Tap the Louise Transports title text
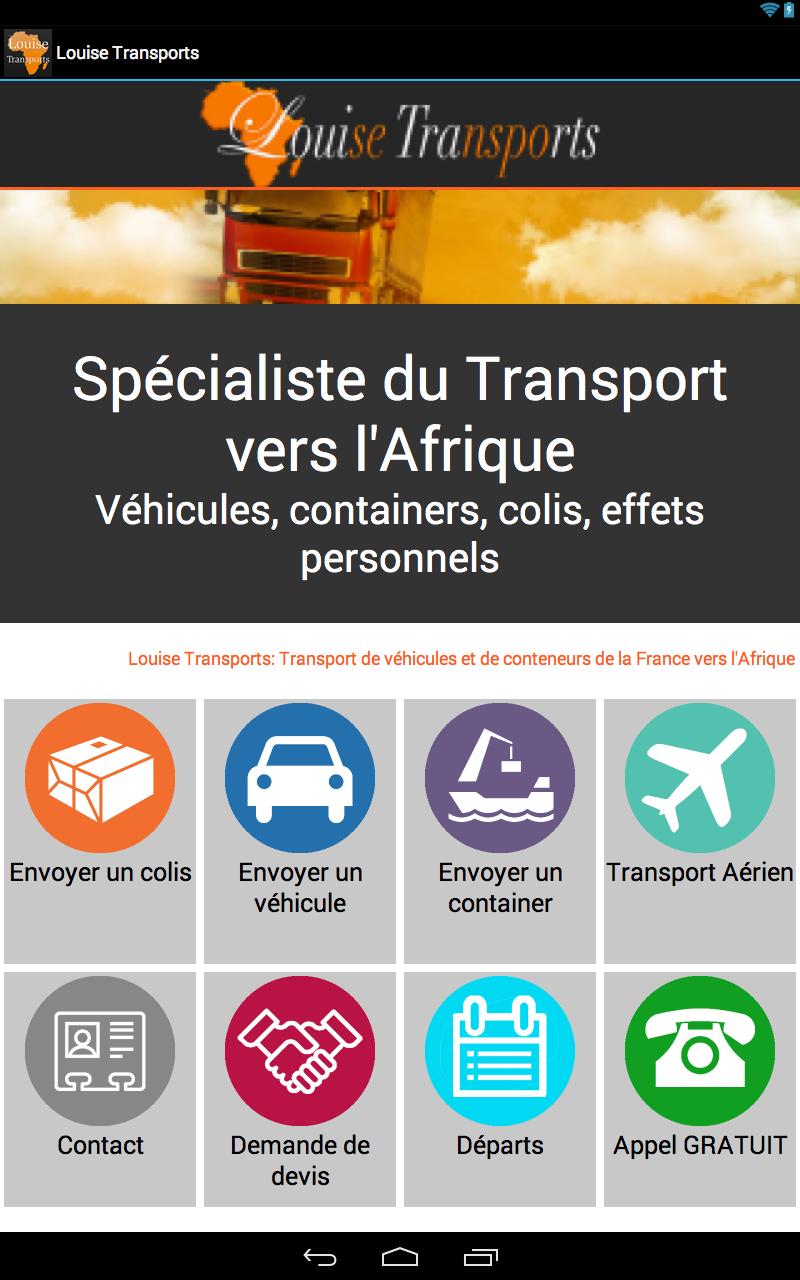This screenshot has height=1280, width=800. tap(130, 52)
